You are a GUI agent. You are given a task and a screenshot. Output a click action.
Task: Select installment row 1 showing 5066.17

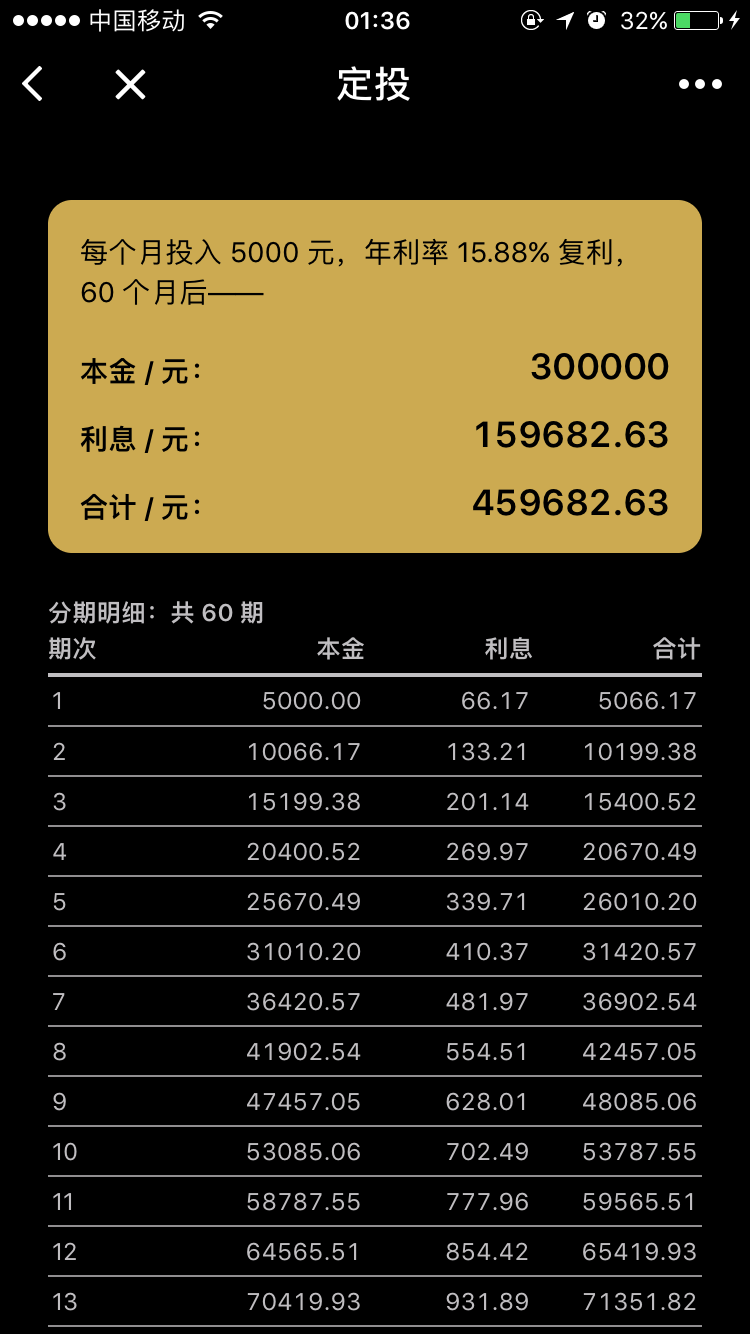pos(375,701)
